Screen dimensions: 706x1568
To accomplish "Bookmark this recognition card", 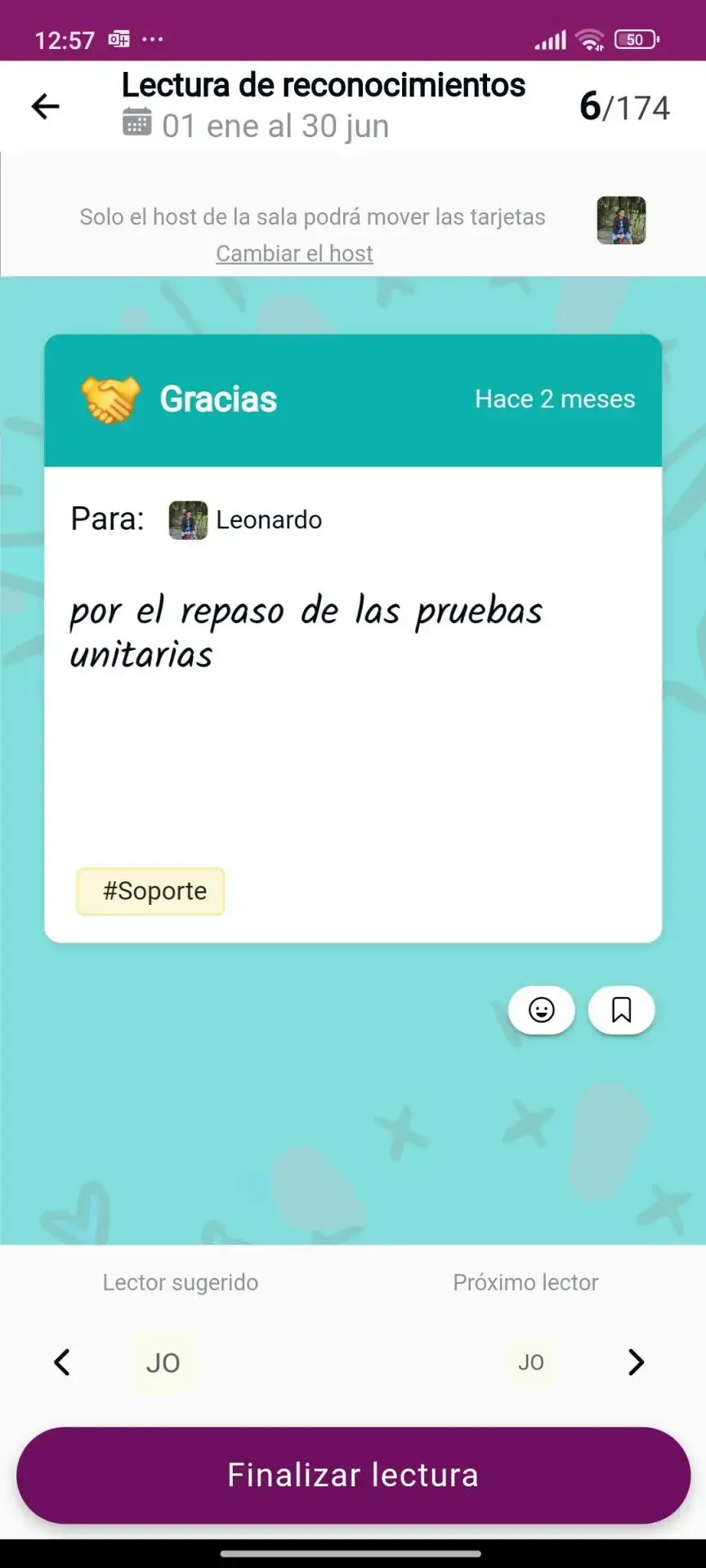I will (621, 1010).
